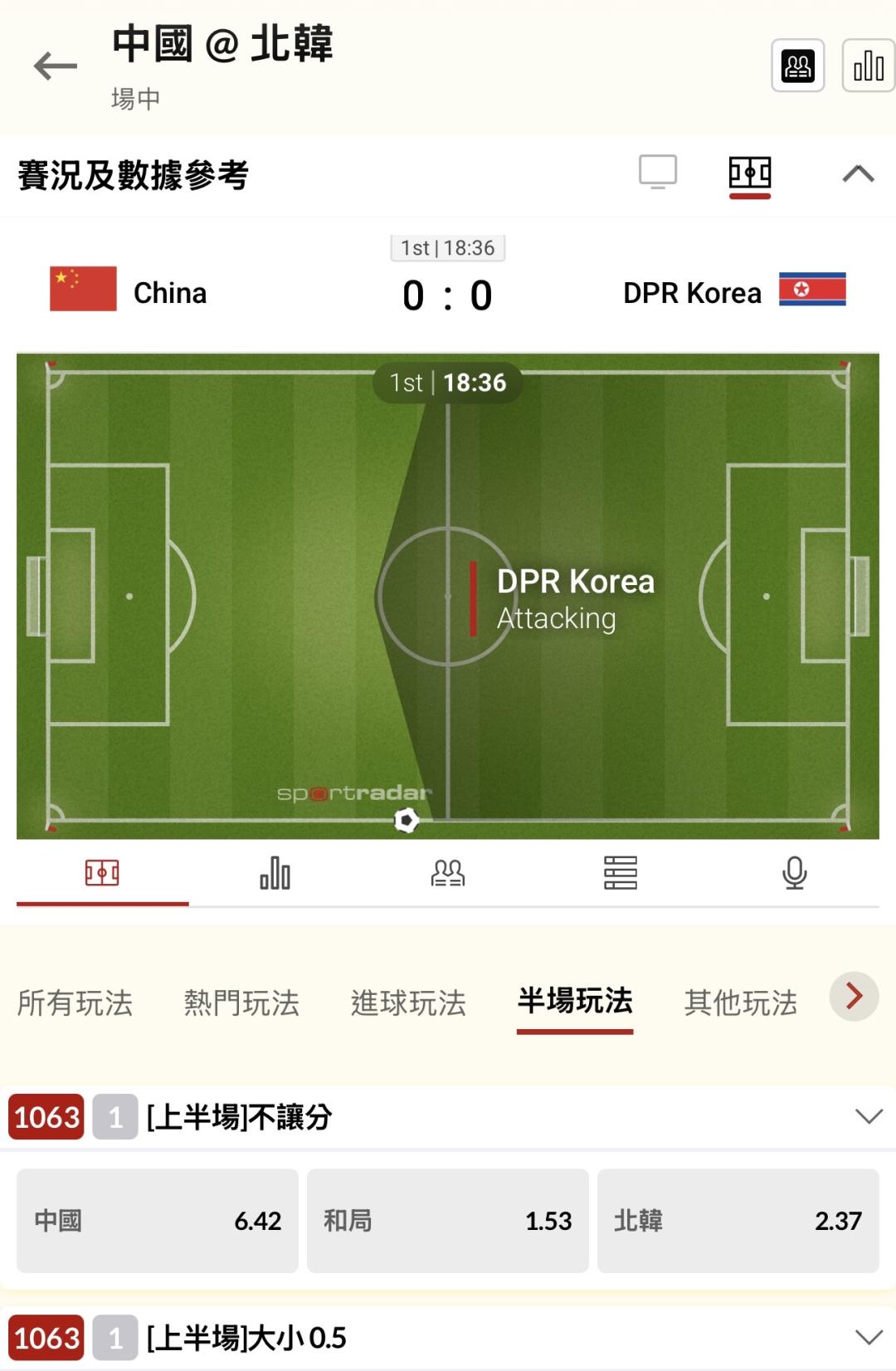
Task: Open the standings table tab below pitch
Action: [621, 873]
